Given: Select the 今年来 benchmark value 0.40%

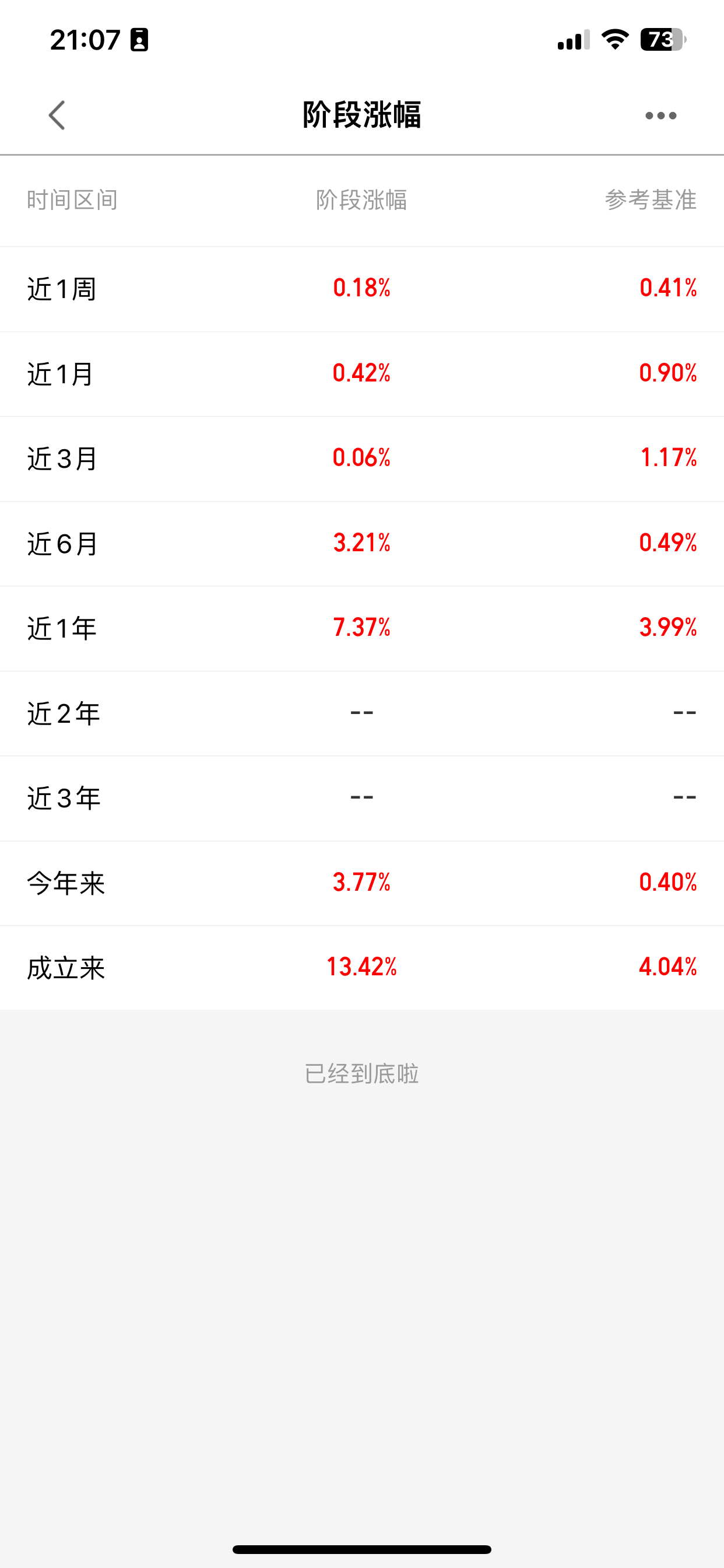Looking at the screenshot, I should pyautogui.click(x=667, y=884).
